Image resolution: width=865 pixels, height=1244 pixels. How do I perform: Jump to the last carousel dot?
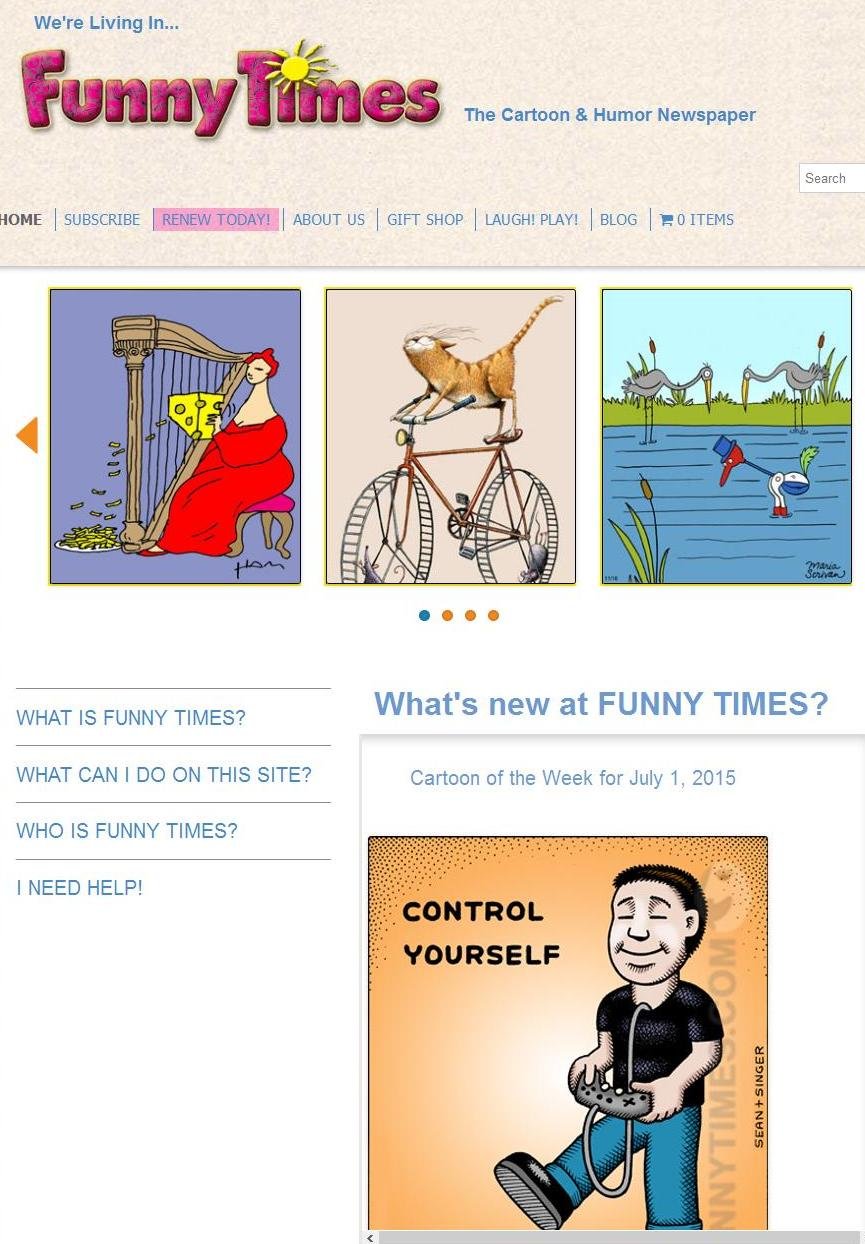tap(493, 616)
